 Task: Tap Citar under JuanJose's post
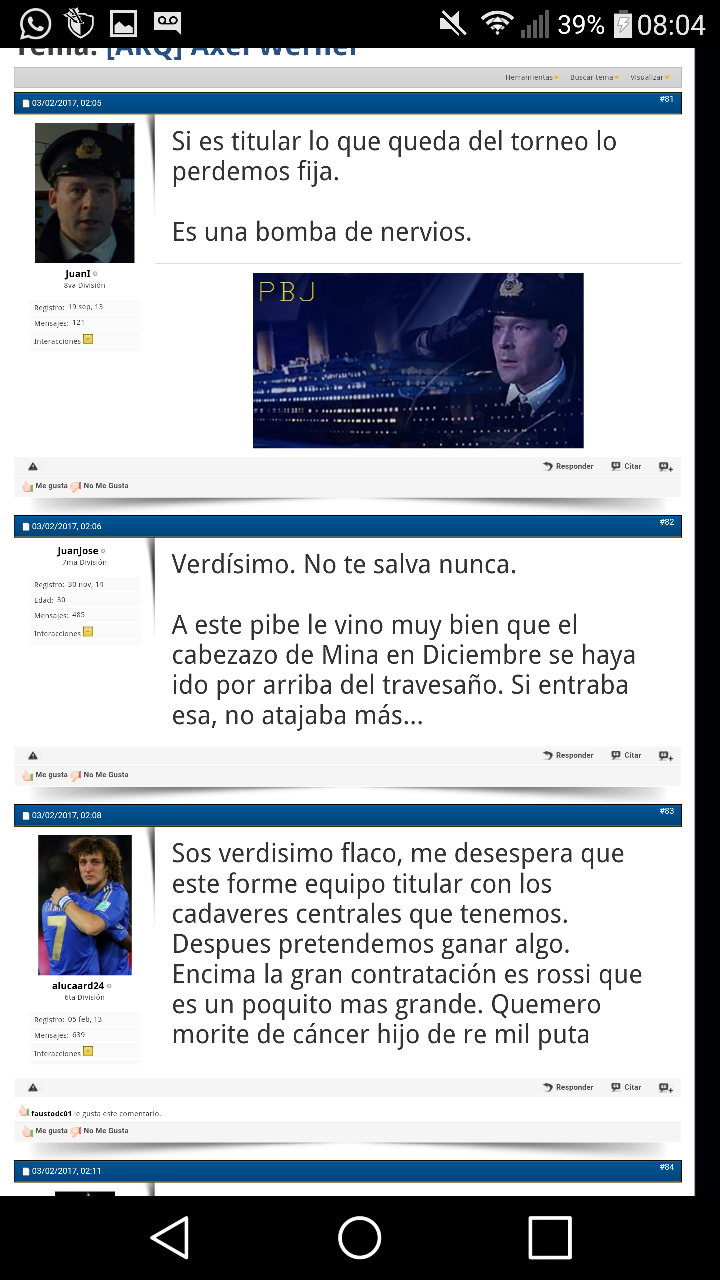tap(627, 756)
